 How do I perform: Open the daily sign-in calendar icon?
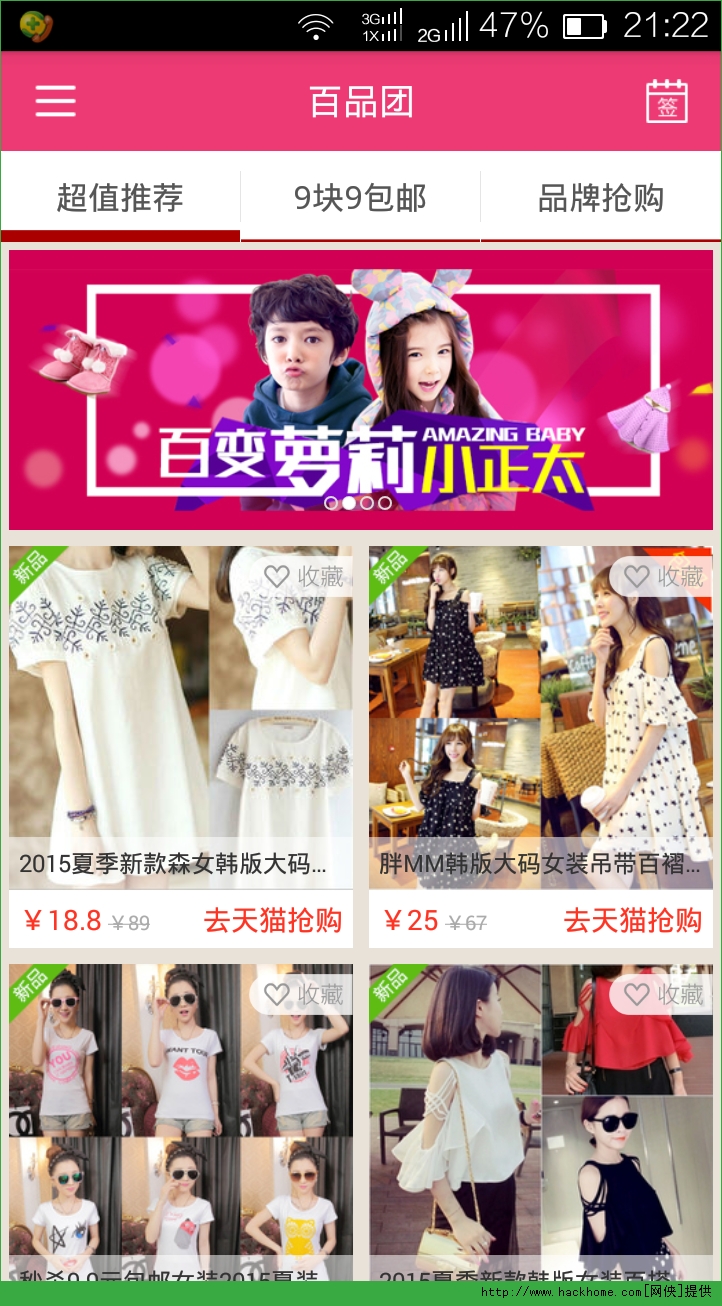click(667, 101)
